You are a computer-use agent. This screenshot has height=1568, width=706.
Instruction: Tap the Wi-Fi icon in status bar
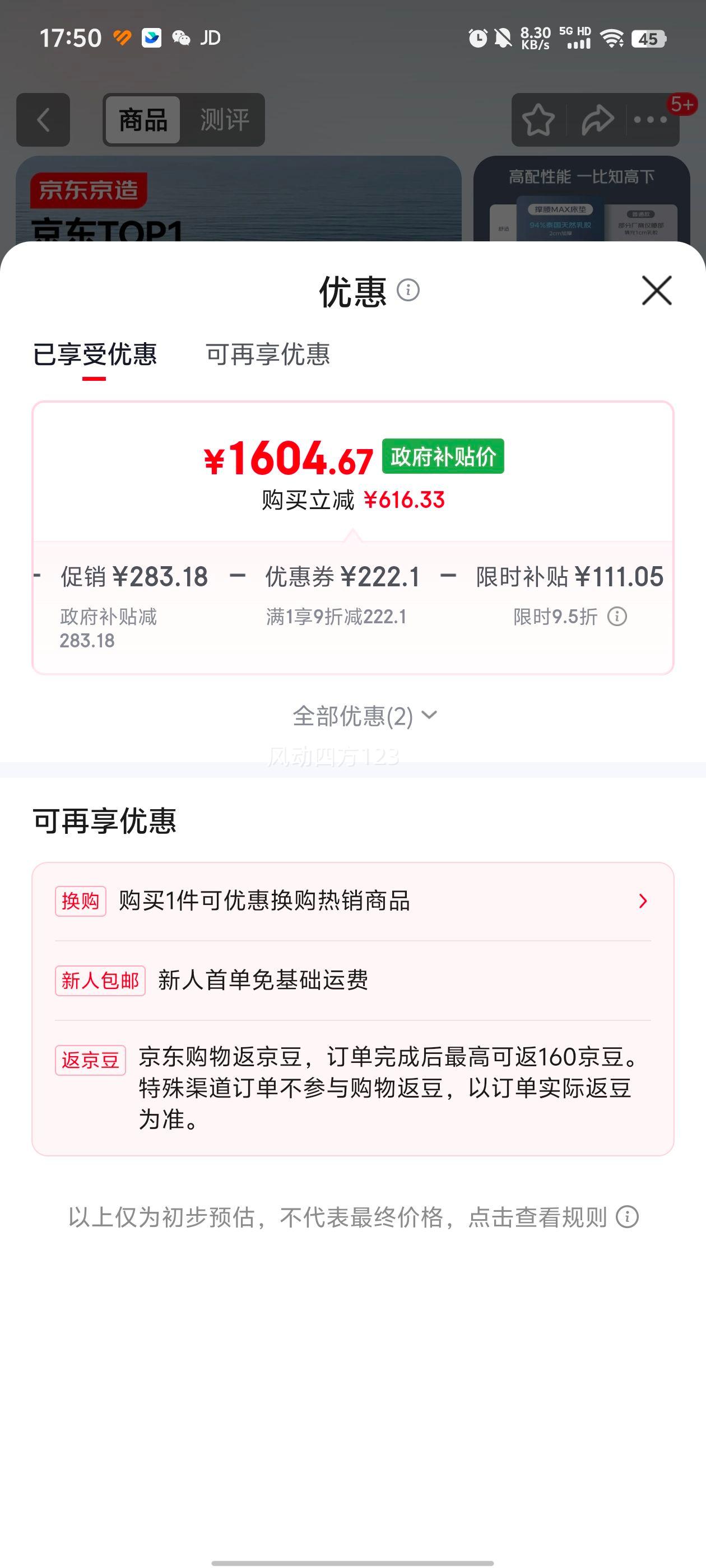[610, 38]
